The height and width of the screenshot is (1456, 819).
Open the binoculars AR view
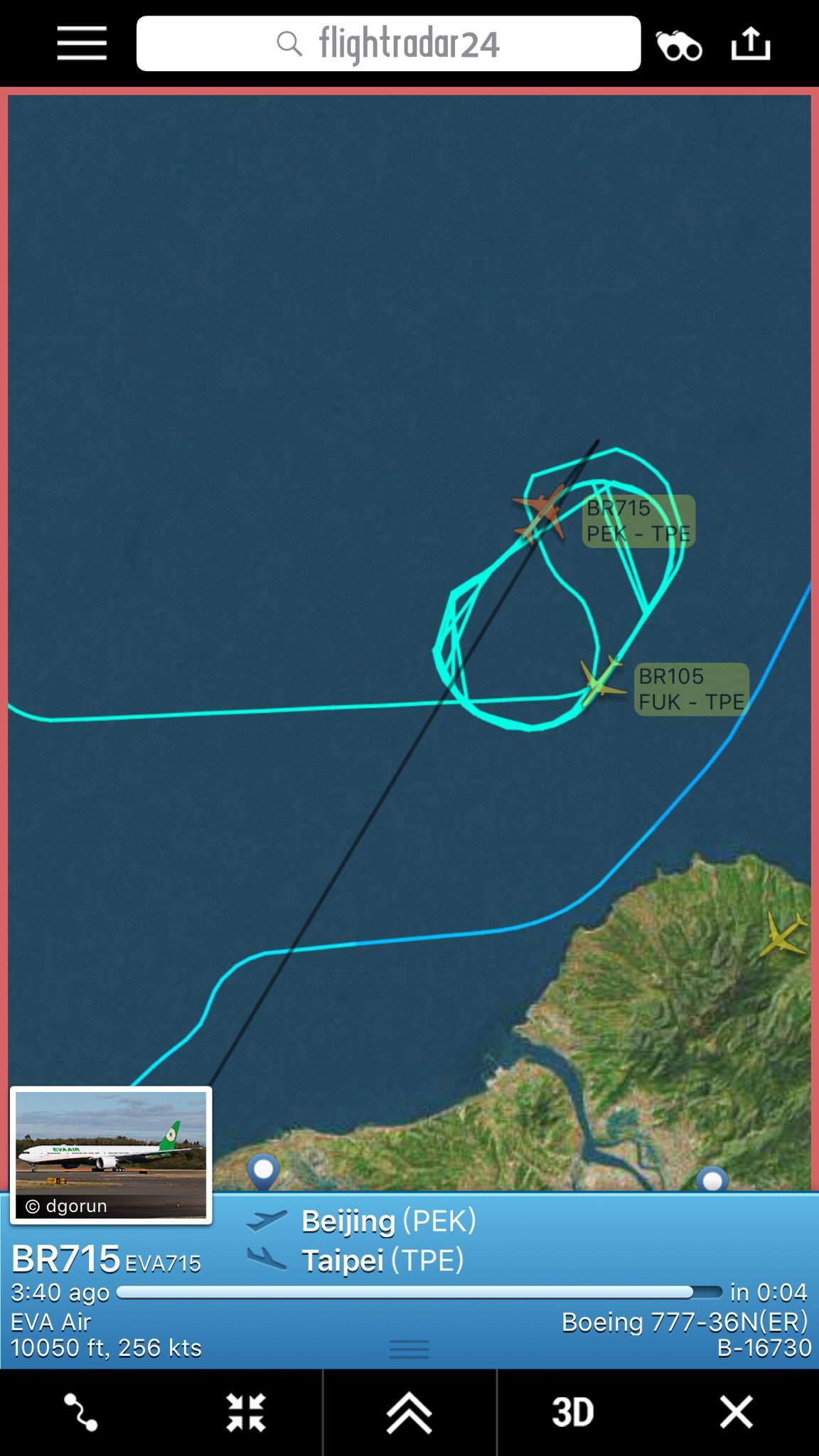tap(679, 46)
